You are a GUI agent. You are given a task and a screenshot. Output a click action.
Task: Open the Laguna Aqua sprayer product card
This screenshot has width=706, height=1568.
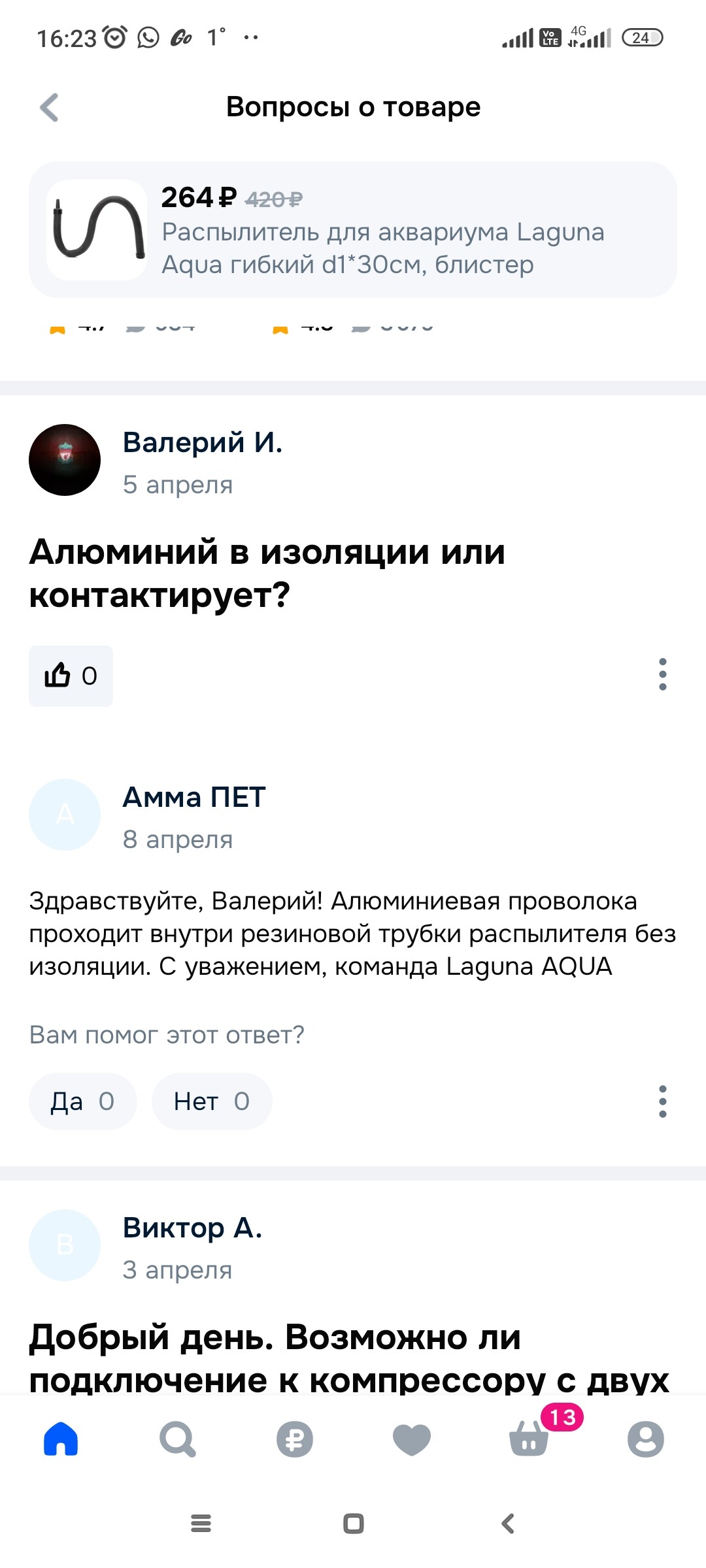(353, 230)
